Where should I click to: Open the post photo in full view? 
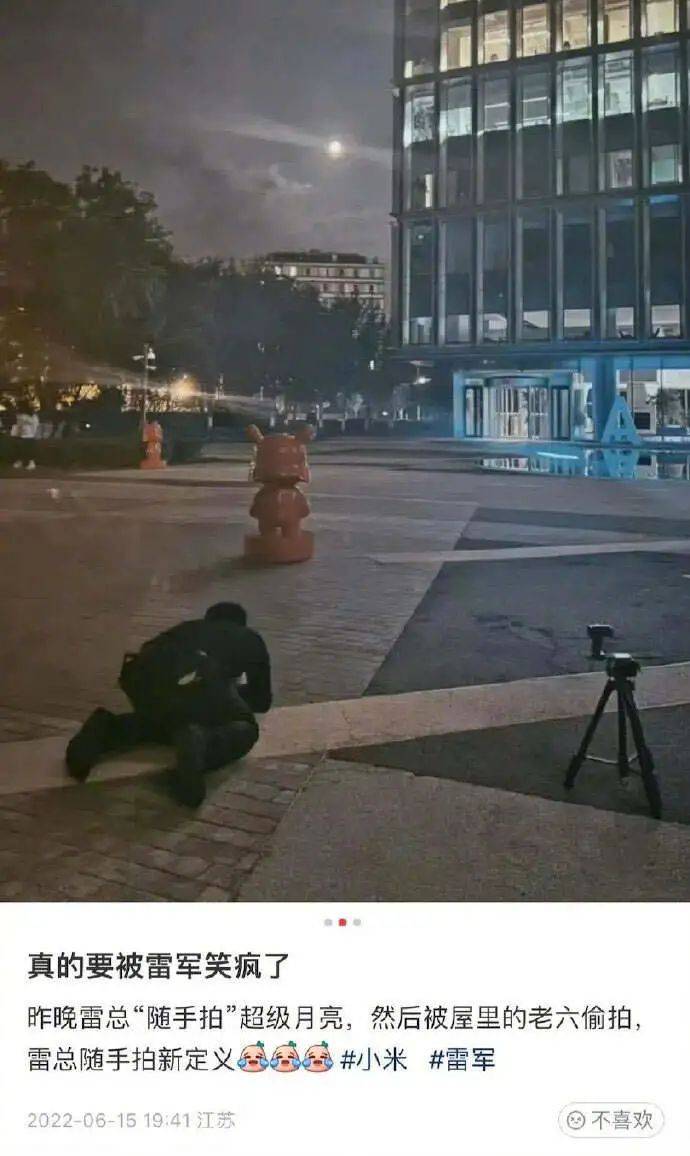345,450
